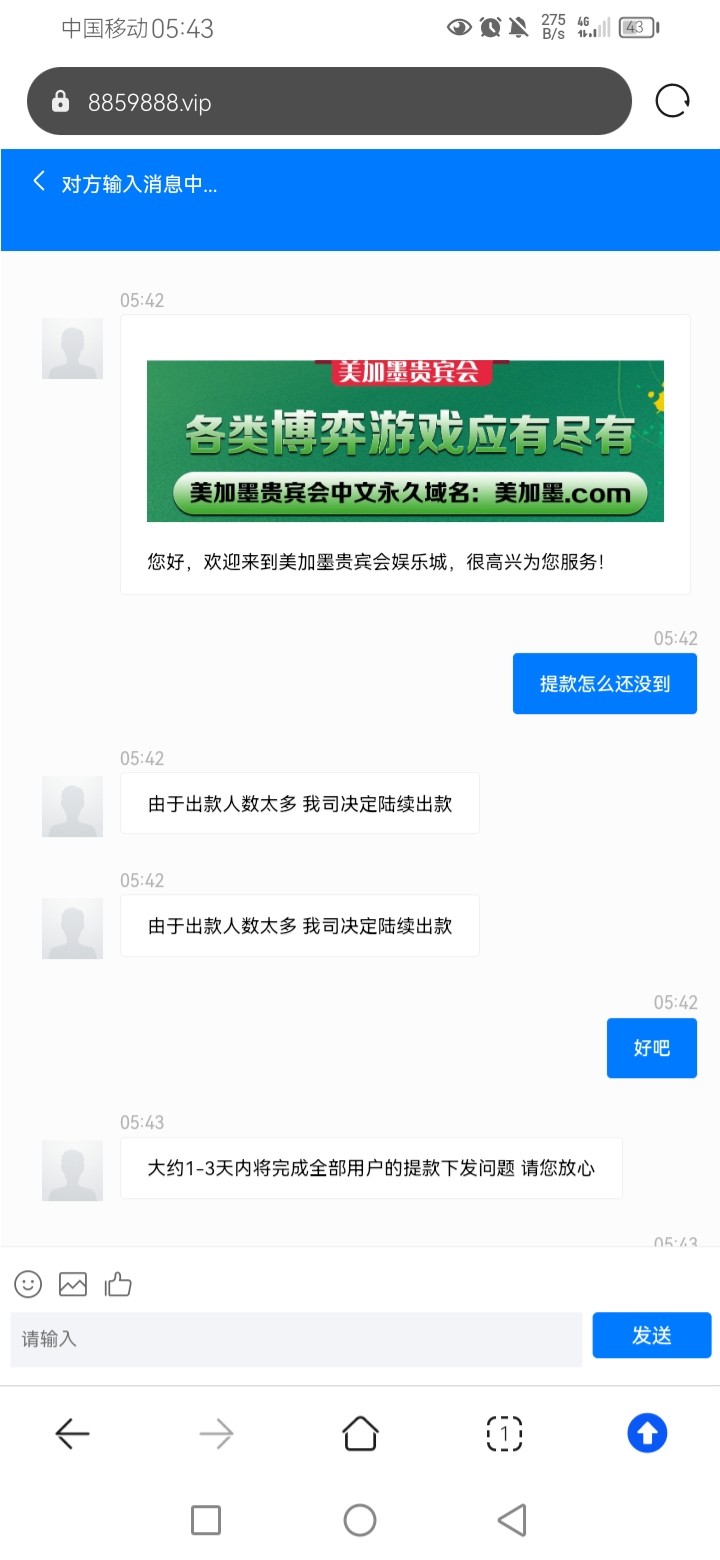The width and height of the screenshot is (720, 1560).
Task: Open the 美加墨贵宾会 banner image
Action: (405, 441)
